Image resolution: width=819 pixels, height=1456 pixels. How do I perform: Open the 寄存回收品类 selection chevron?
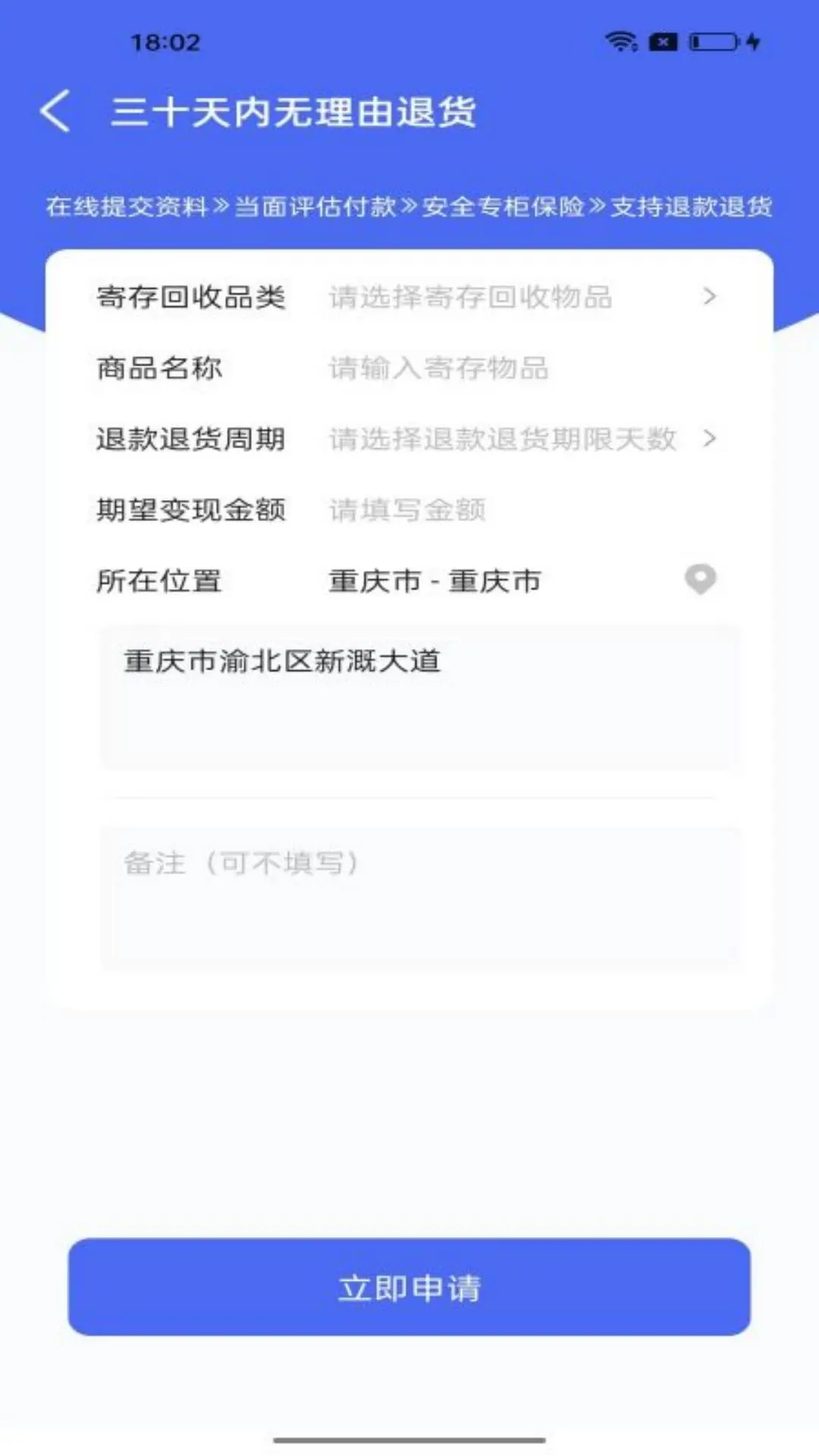coord(710,297)
